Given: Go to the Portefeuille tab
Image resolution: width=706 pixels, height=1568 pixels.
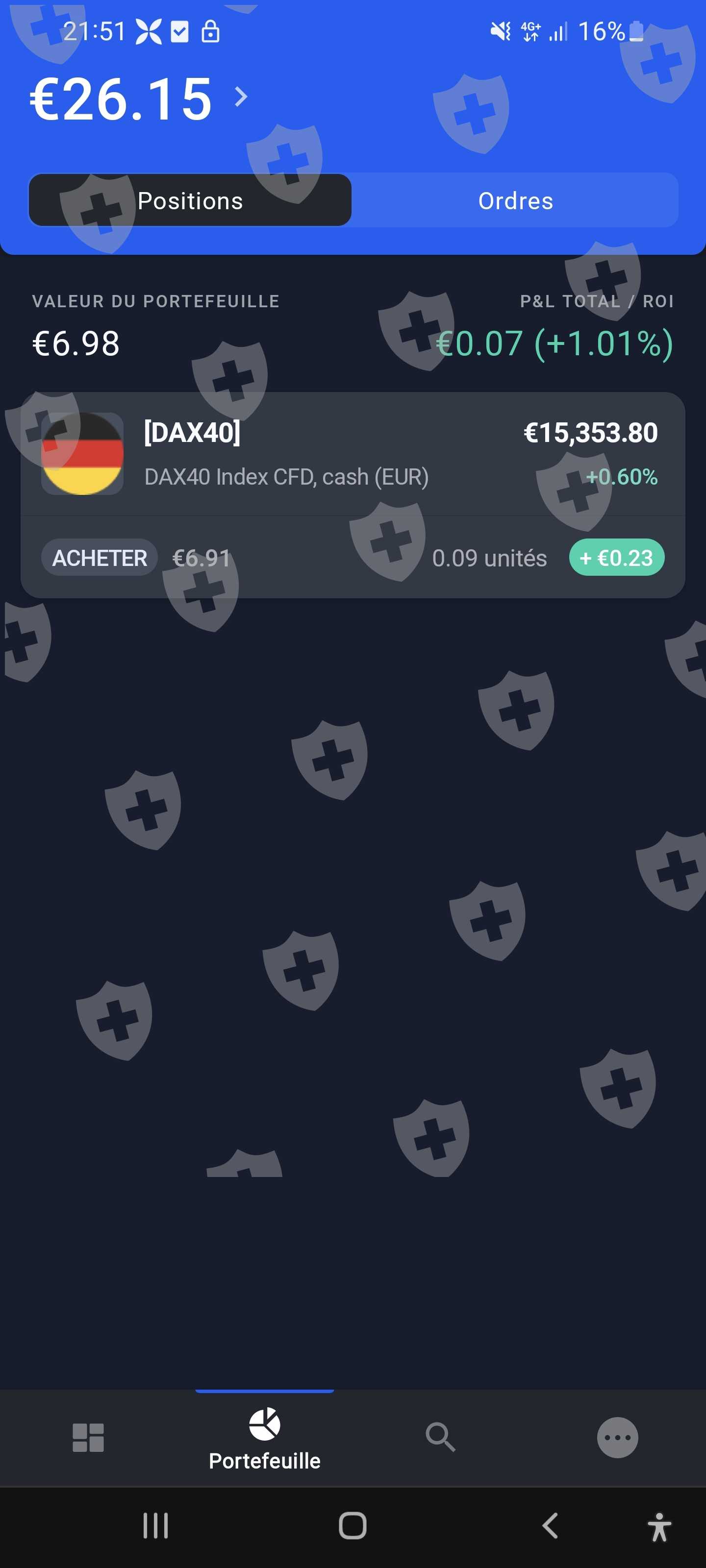Looking at the screenshot, I should click(264, 1440).
